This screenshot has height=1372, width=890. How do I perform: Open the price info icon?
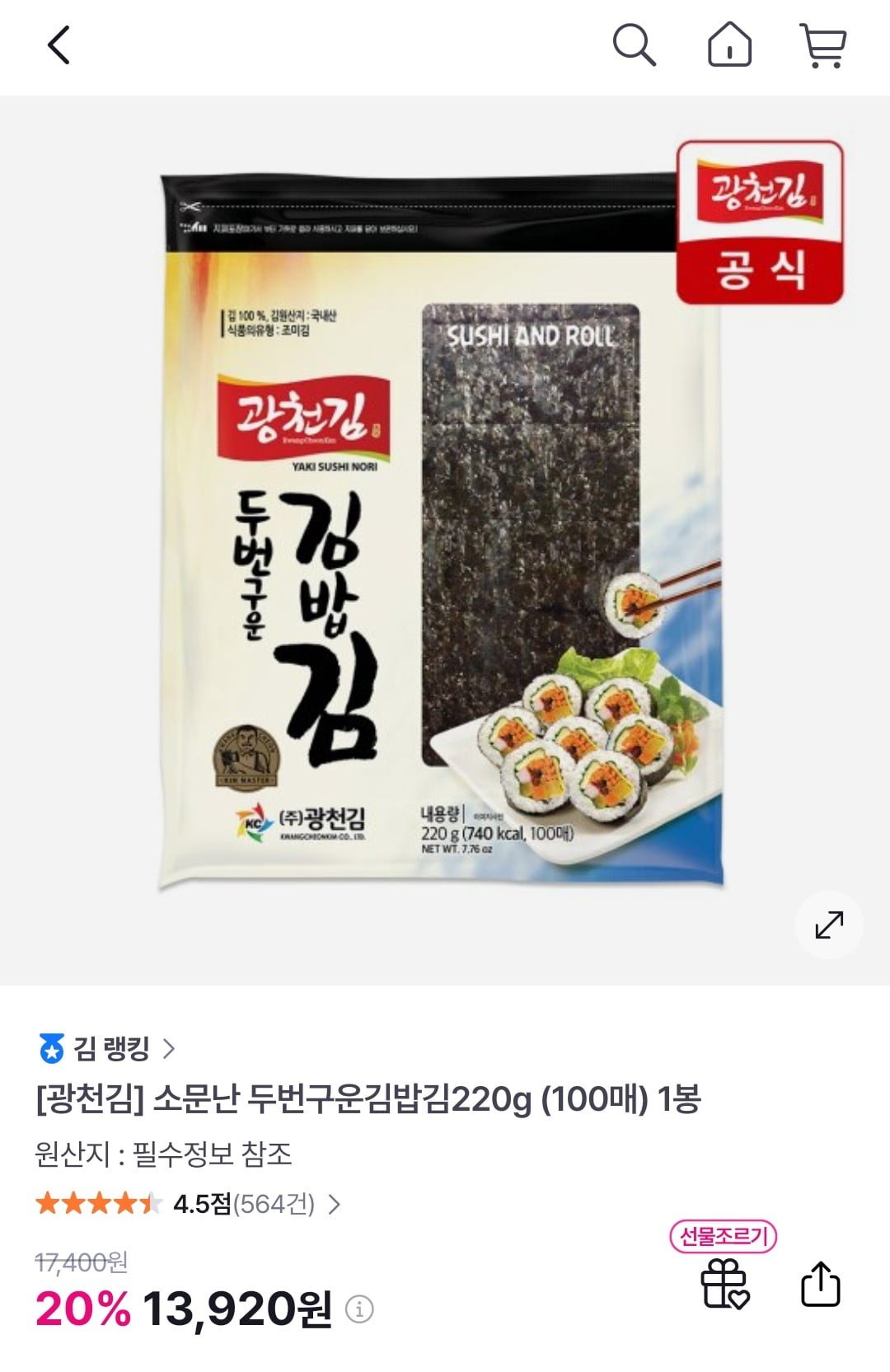coord(359,1308)
